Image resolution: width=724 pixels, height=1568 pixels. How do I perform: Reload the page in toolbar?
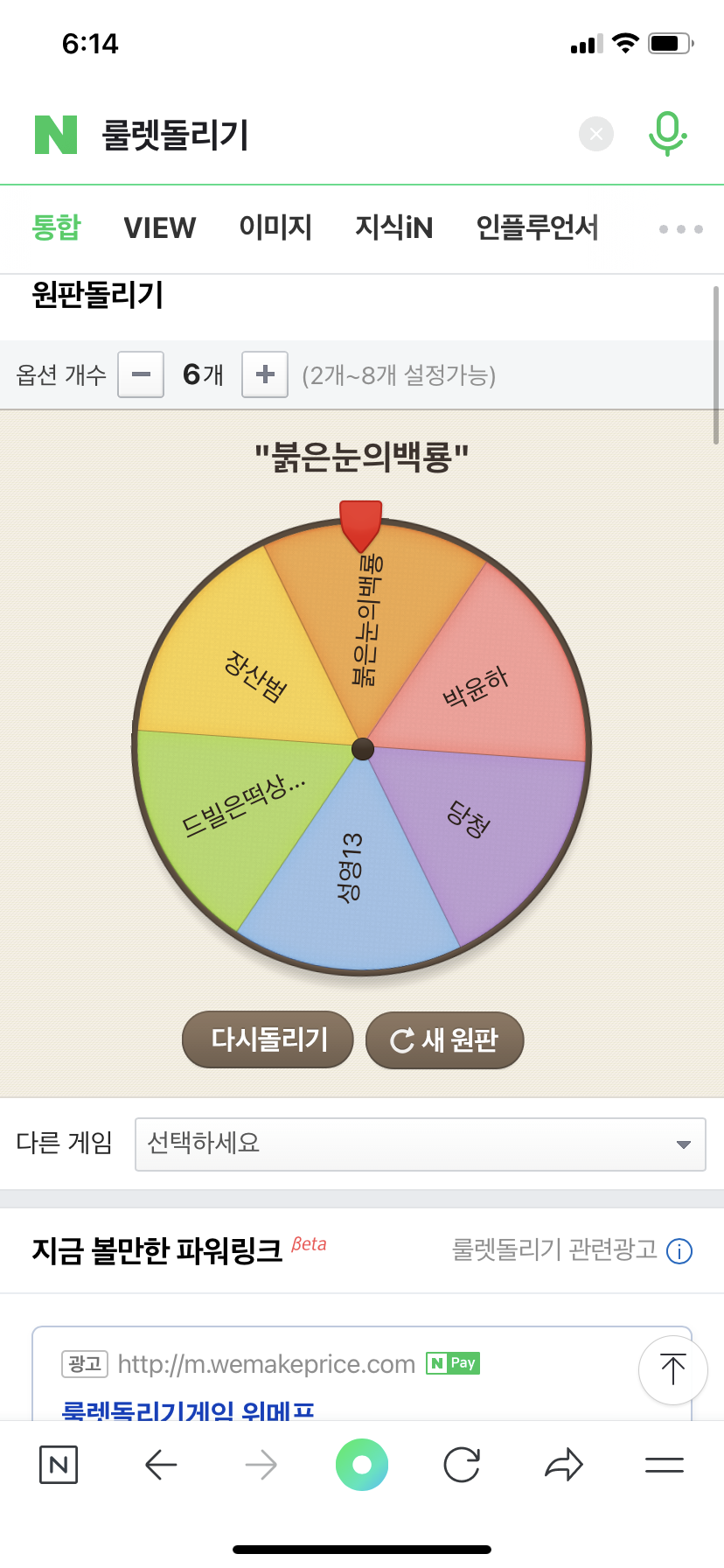click(462, 1465)
